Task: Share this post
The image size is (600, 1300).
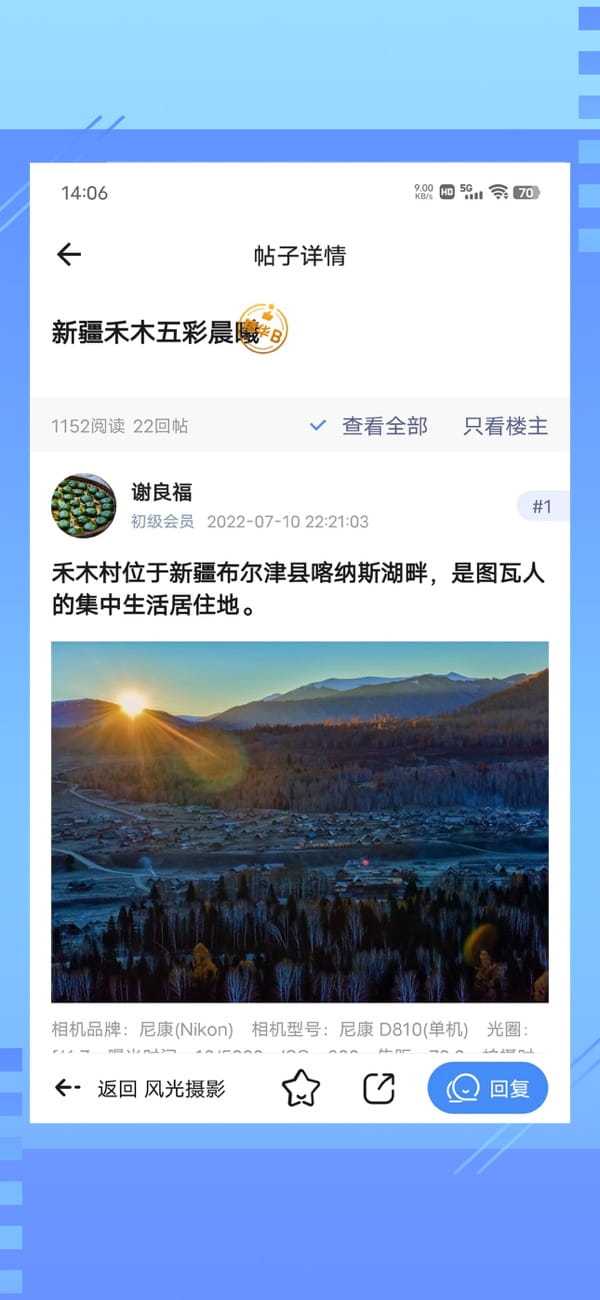Action: click(379, 1088)
